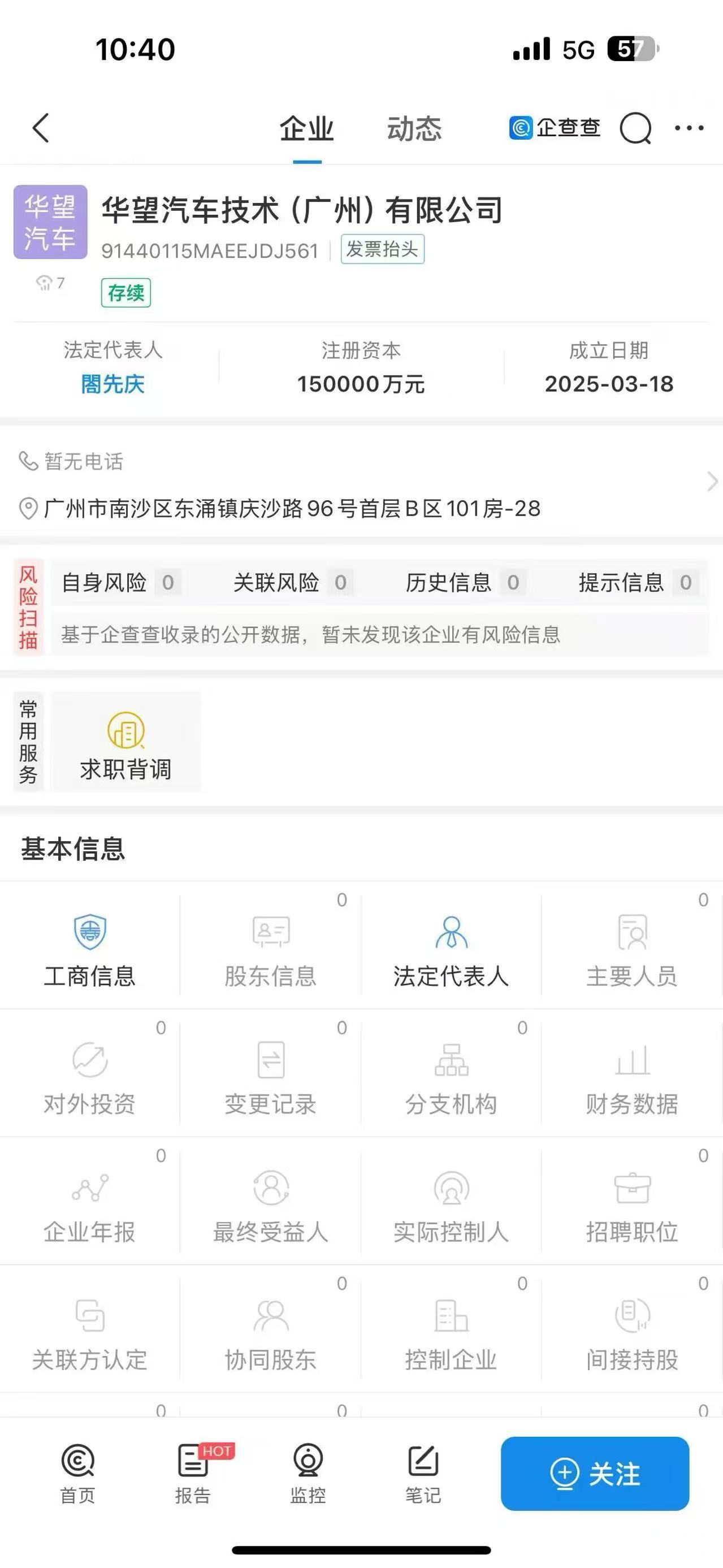Open the three-dot overflow menu
Screen dimensions: 723x1568
click(689, 128)
